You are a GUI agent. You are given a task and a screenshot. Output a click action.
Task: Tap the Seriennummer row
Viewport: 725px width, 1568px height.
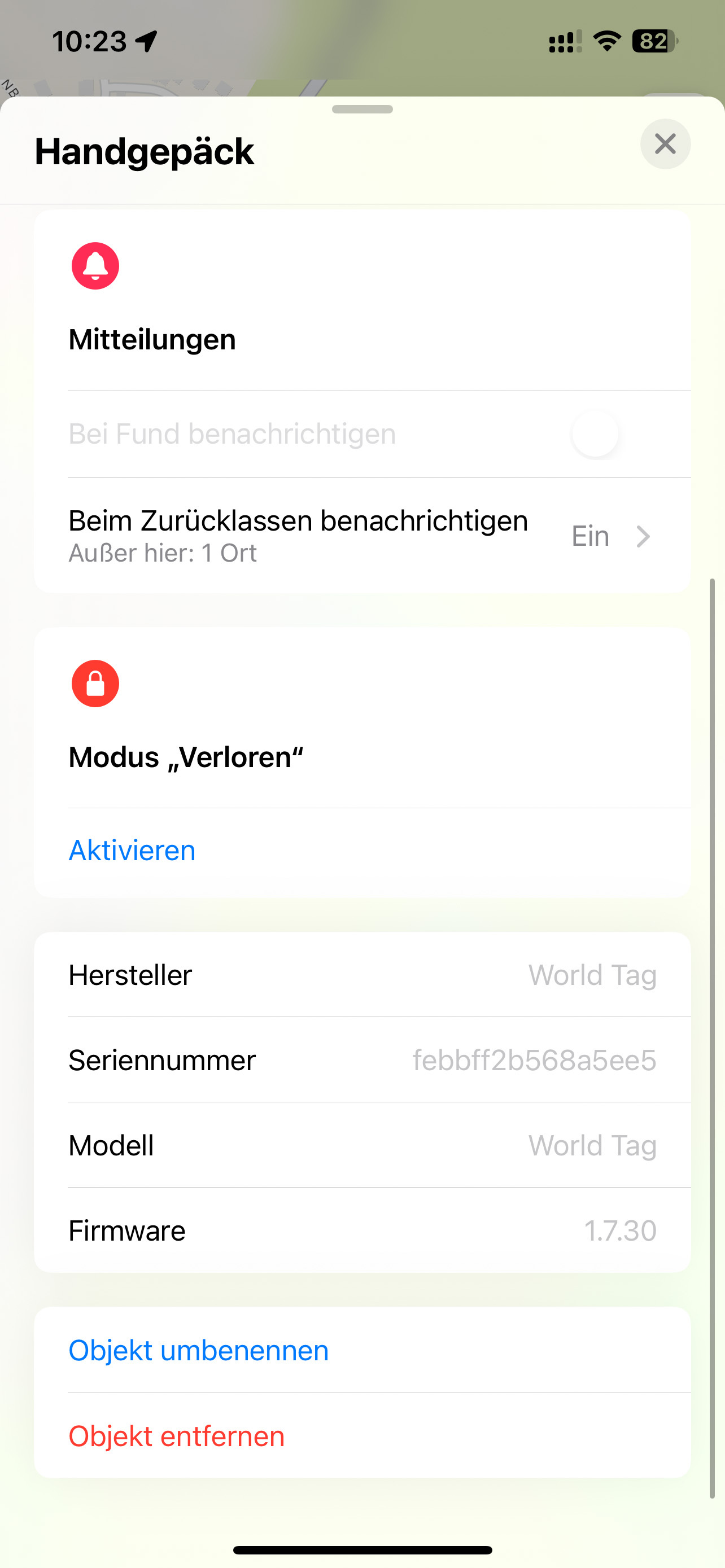[x=361, y=1060]
